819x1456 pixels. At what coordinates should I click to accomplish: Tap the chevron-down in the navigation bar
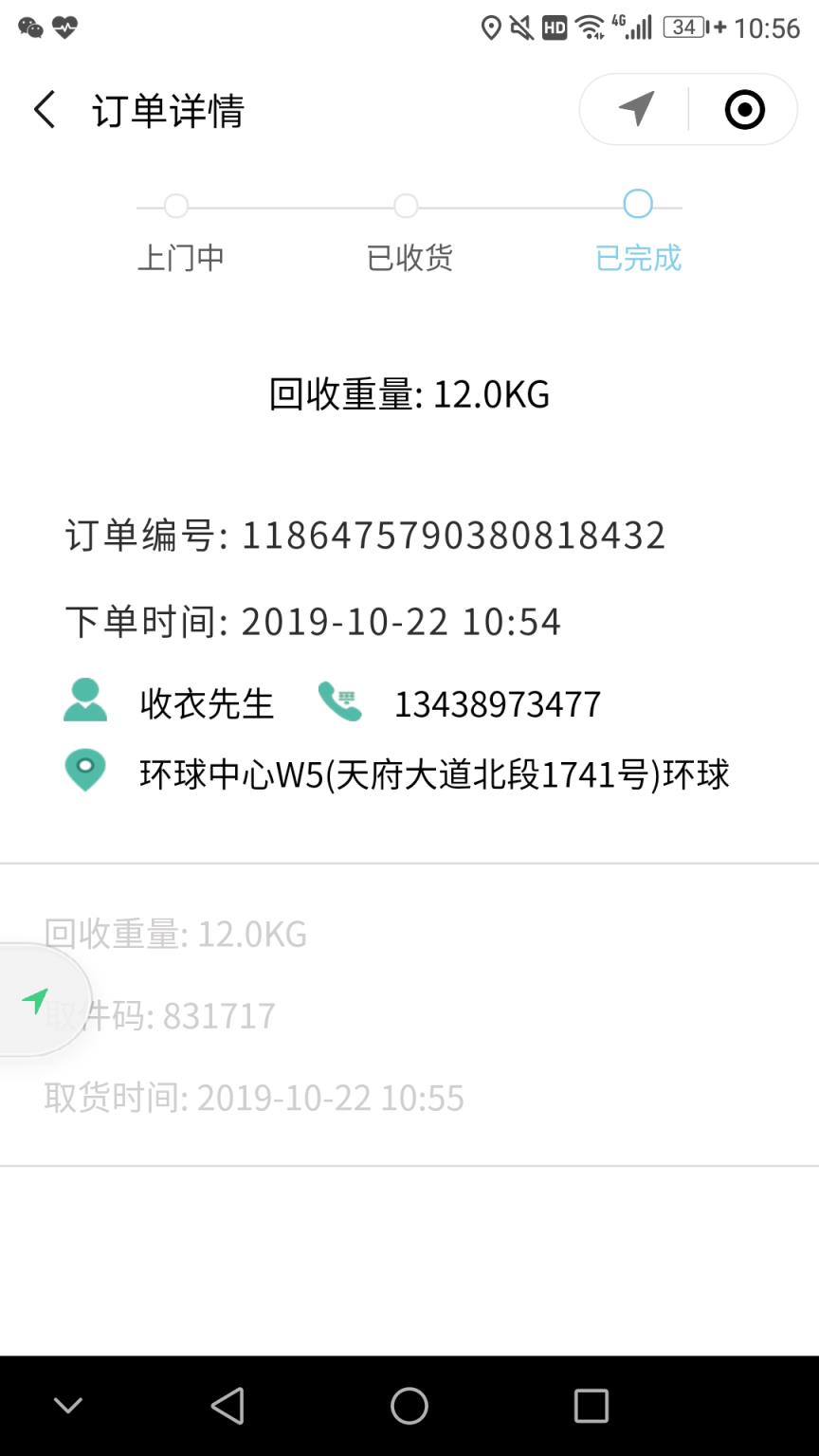coord(67,1406)
